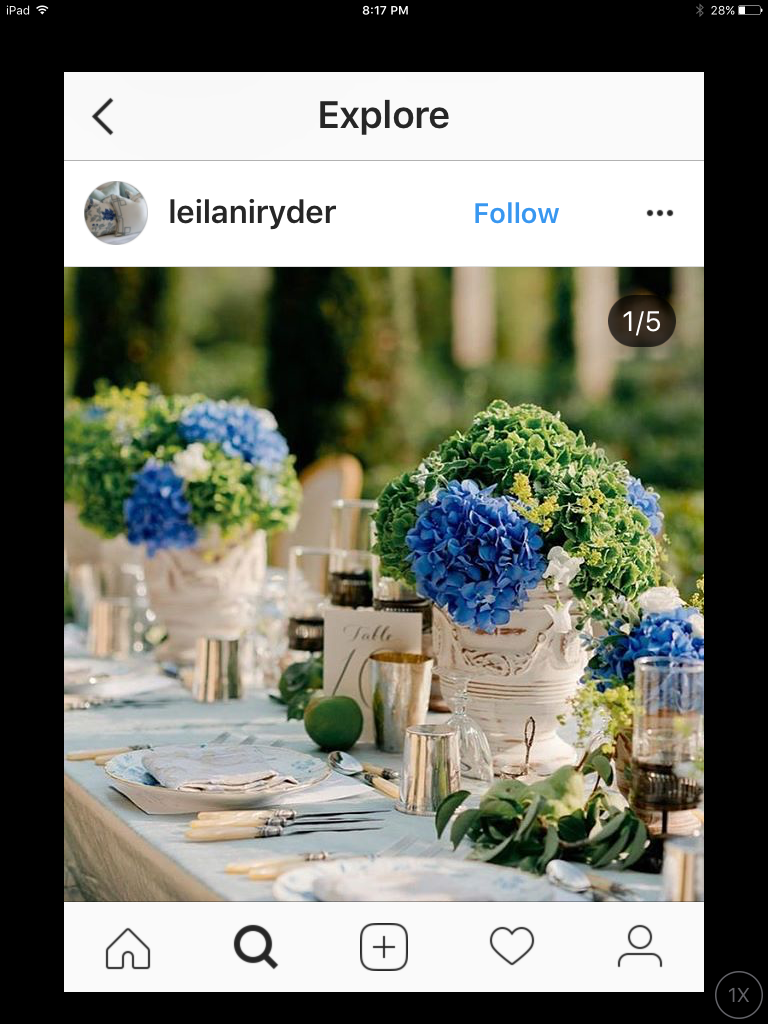768x1024 pixels.
Task: Open leilaniryder's profile picture
Action: point(116,213)
